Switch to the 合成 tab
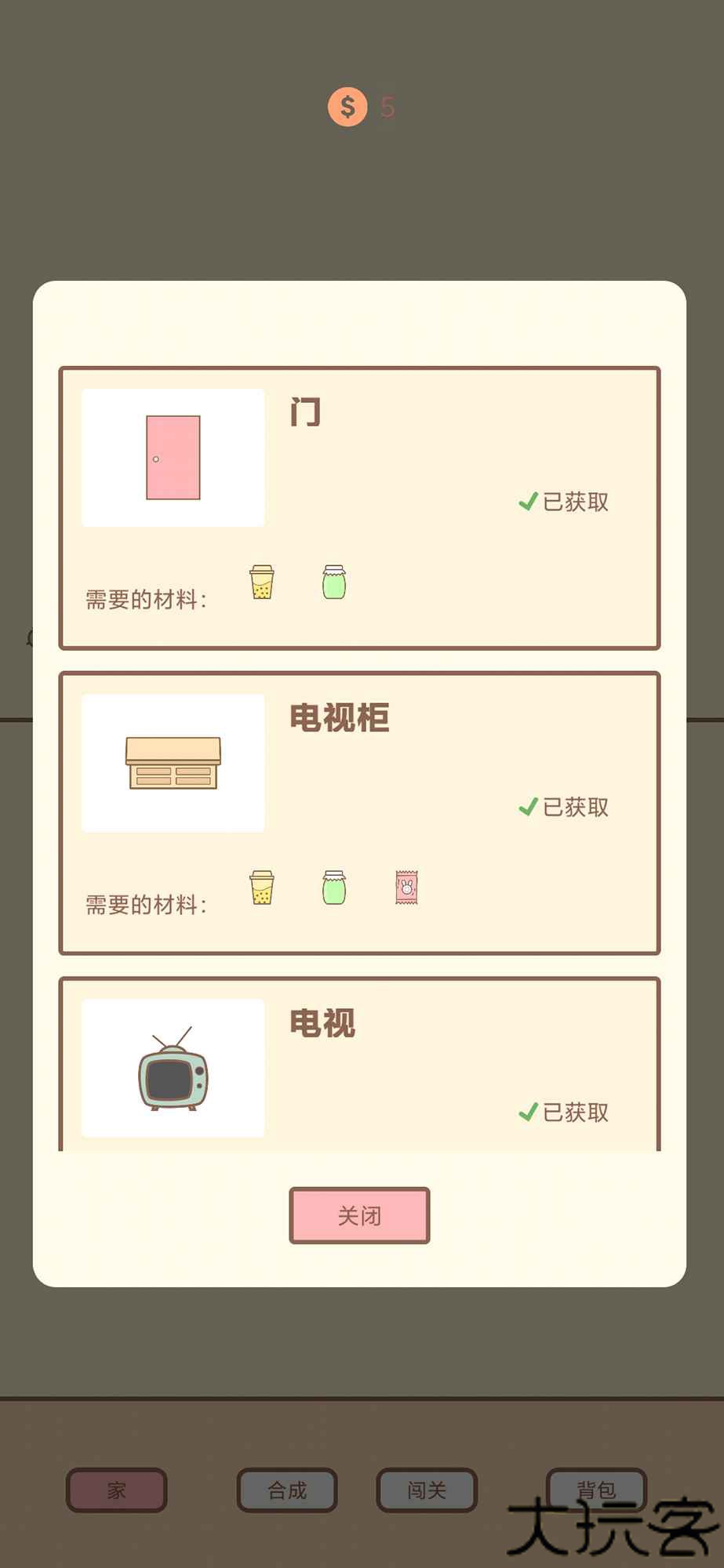This screenshot has width=724, height=1568. tap(287, 1489)
